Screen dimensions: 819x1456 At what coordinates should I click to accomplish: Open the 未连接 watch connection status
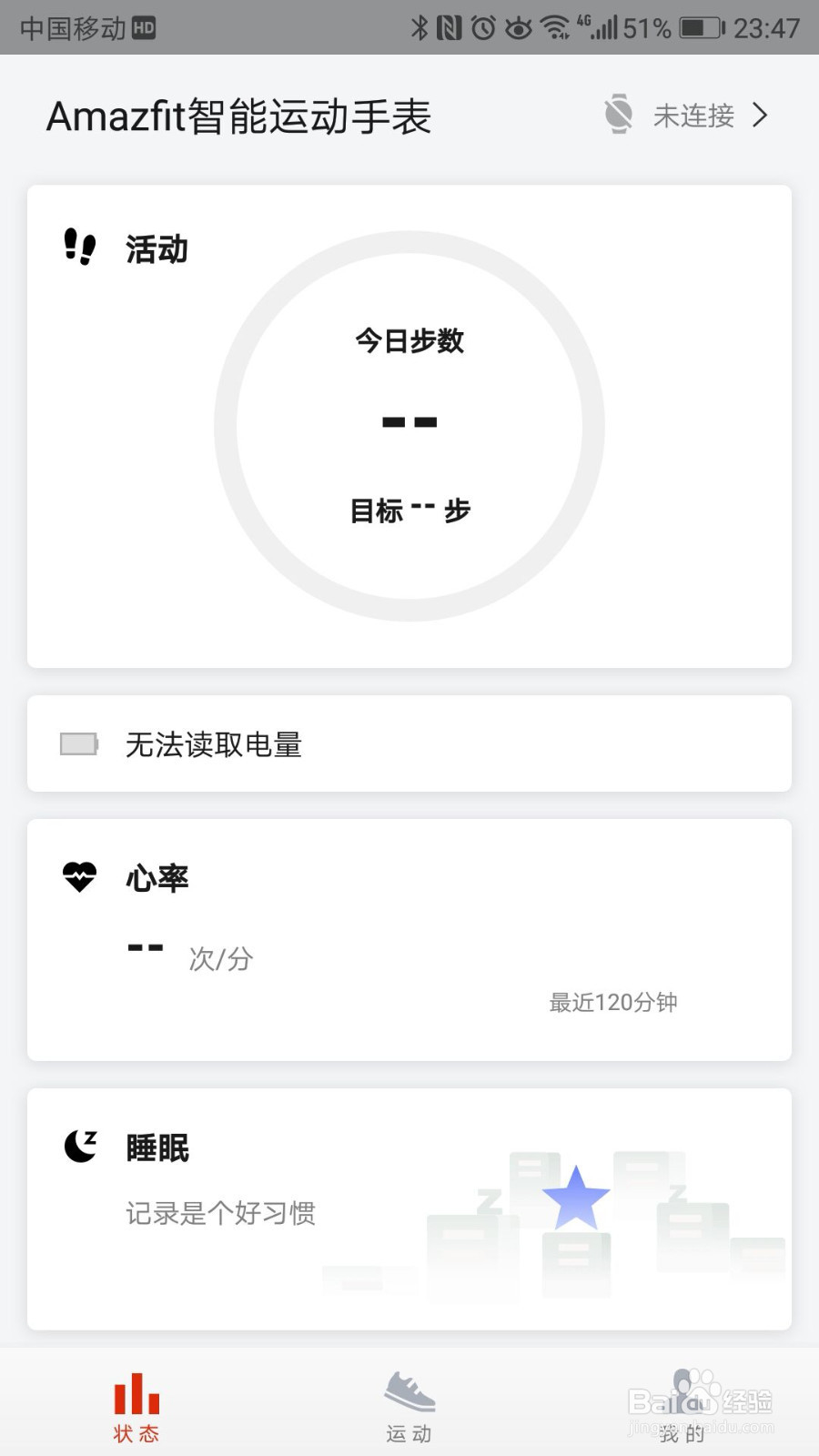tap(688, 116)
